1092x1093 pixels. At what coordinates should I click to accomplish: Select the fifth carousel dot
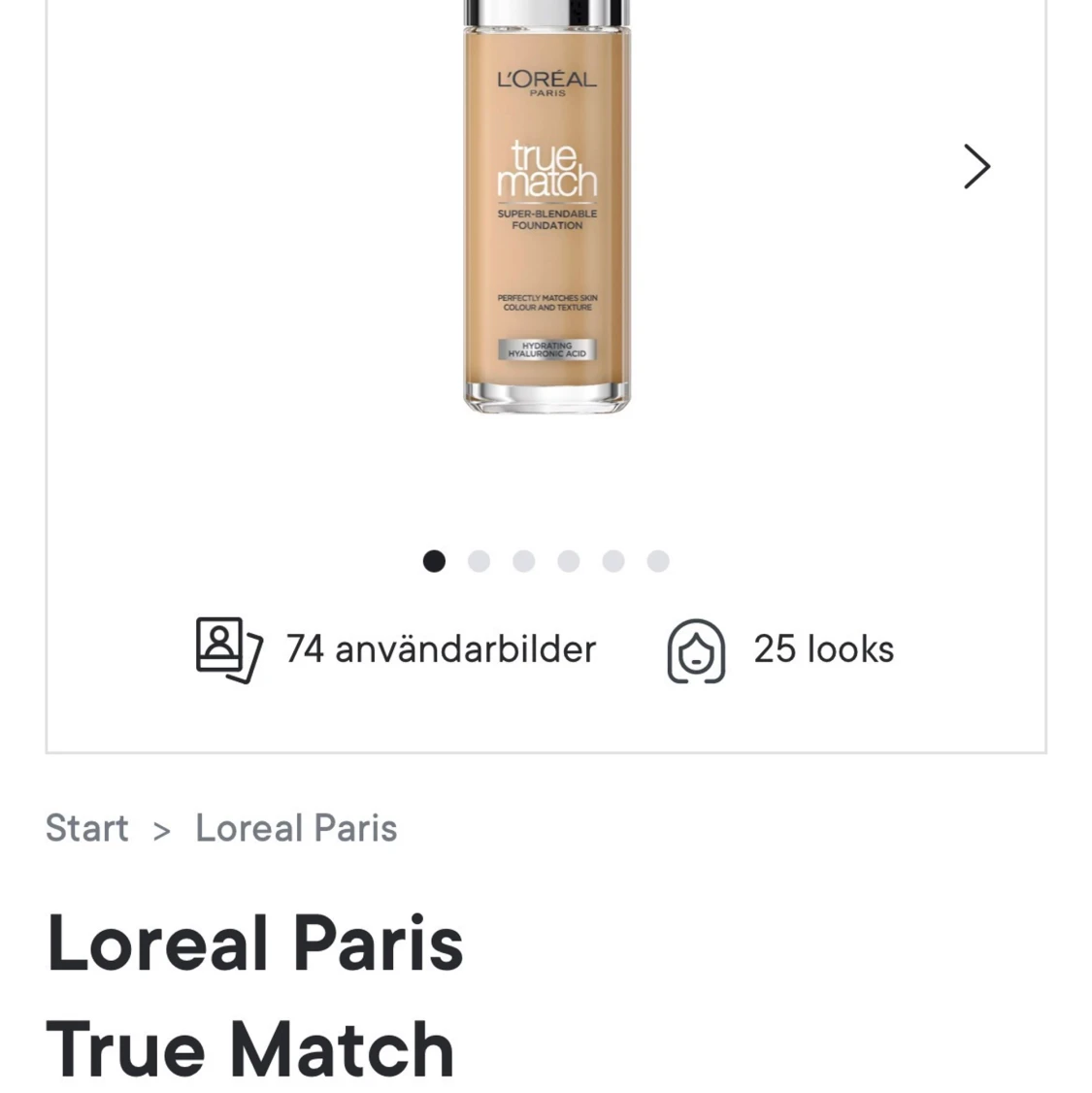coord(612,561)
